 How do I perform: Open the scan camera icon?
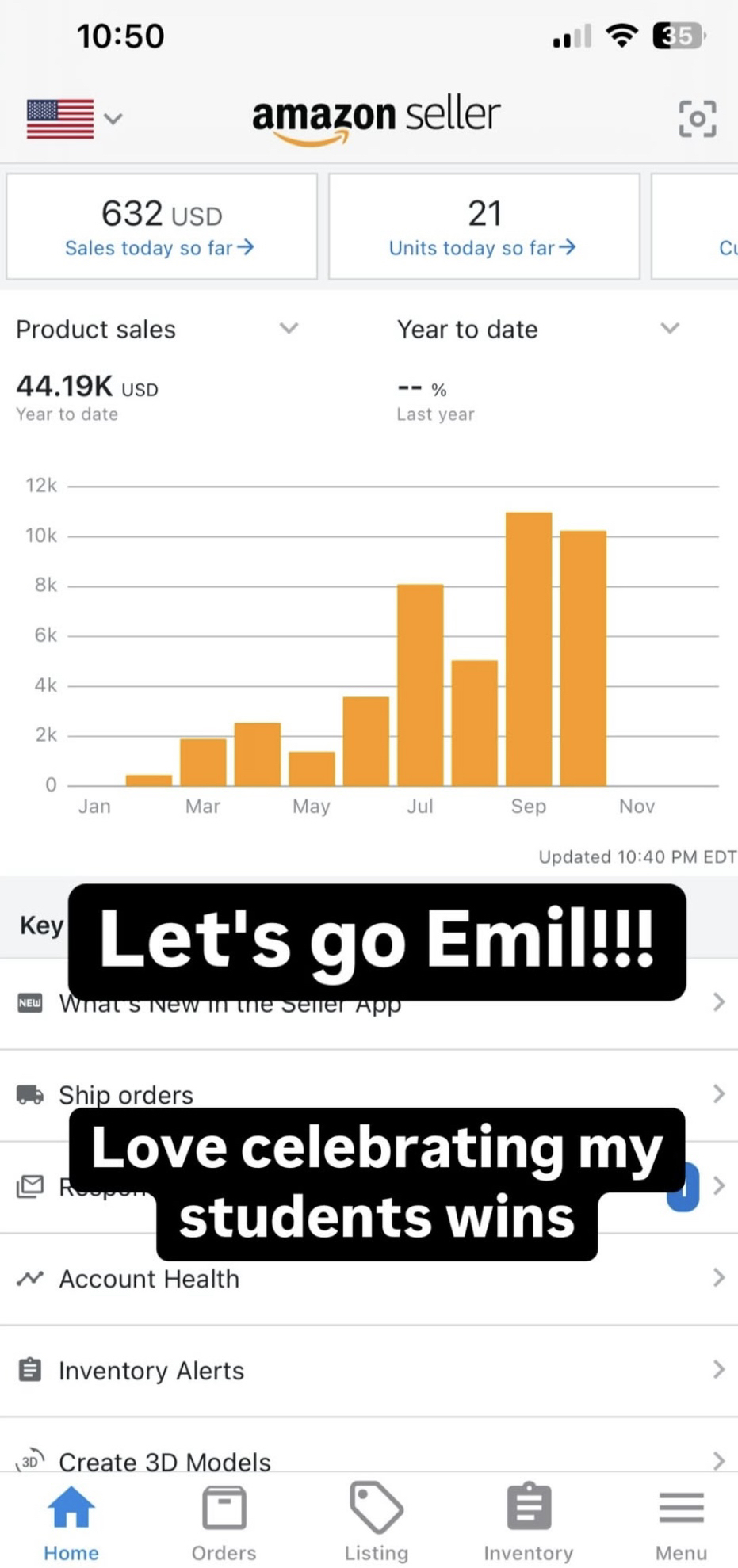(697, 119)
